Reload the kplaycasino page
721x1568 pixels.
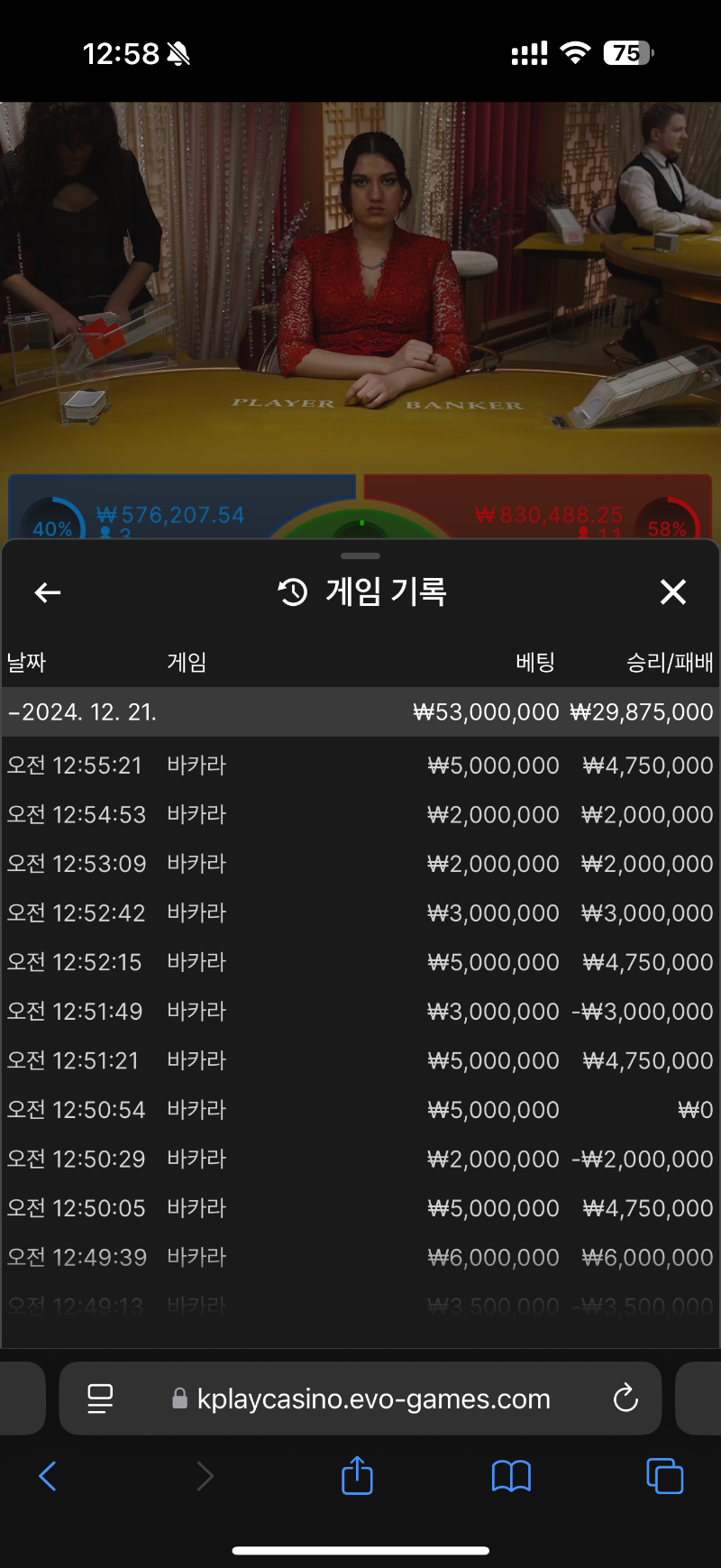click(x=625, y=1398)
